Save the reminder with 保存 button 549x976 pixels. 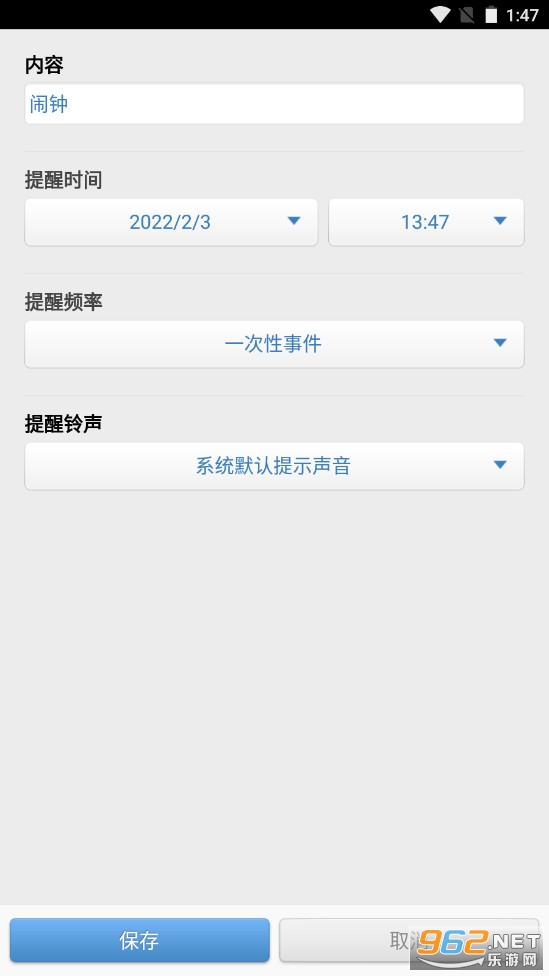click(140, 940)
